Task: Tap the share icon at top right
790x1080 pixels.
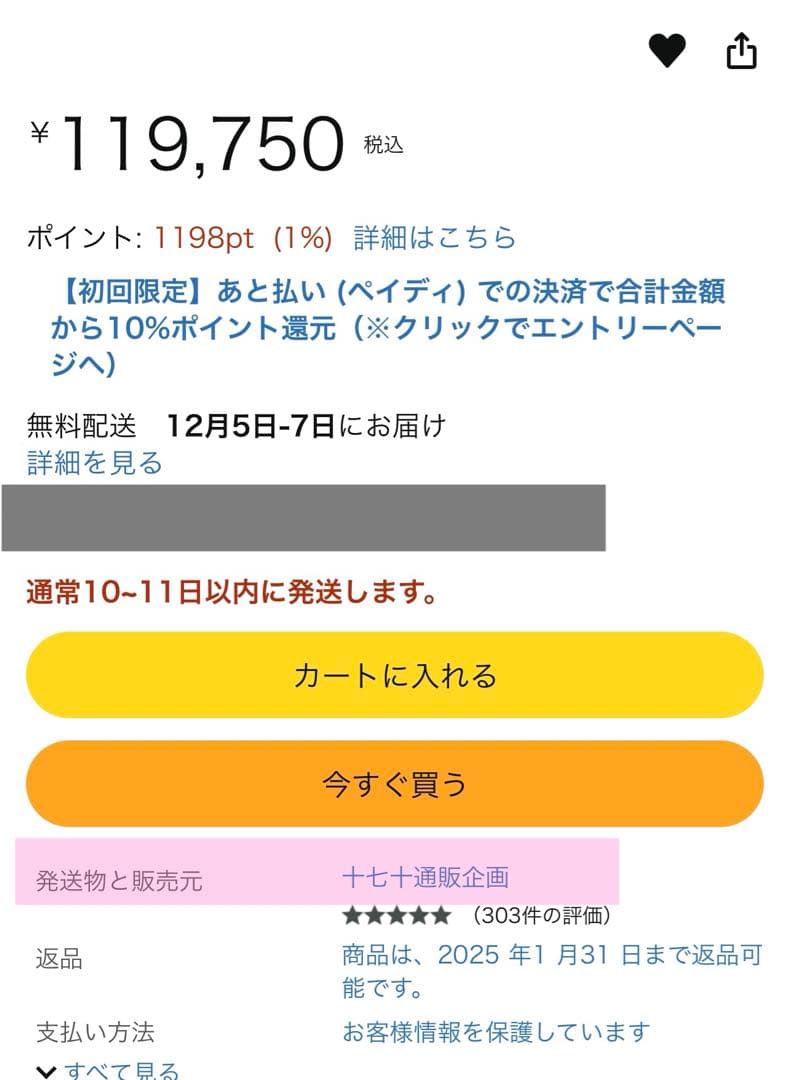Action: point(740,52)
